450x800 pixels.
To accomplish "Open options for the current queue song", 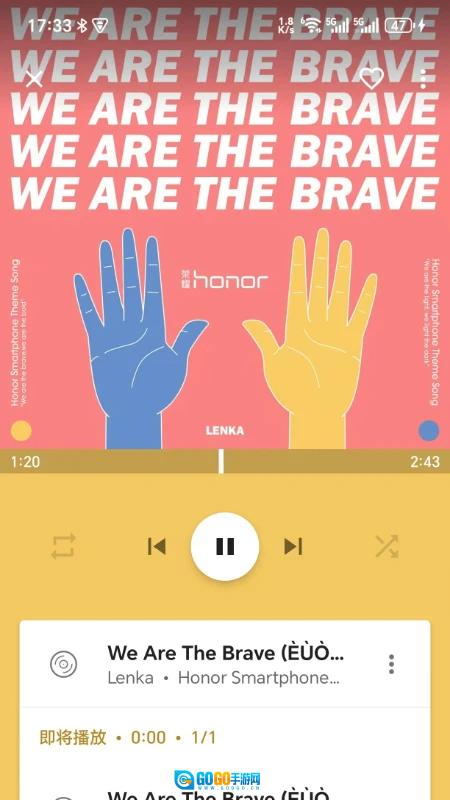I will 391,664.
